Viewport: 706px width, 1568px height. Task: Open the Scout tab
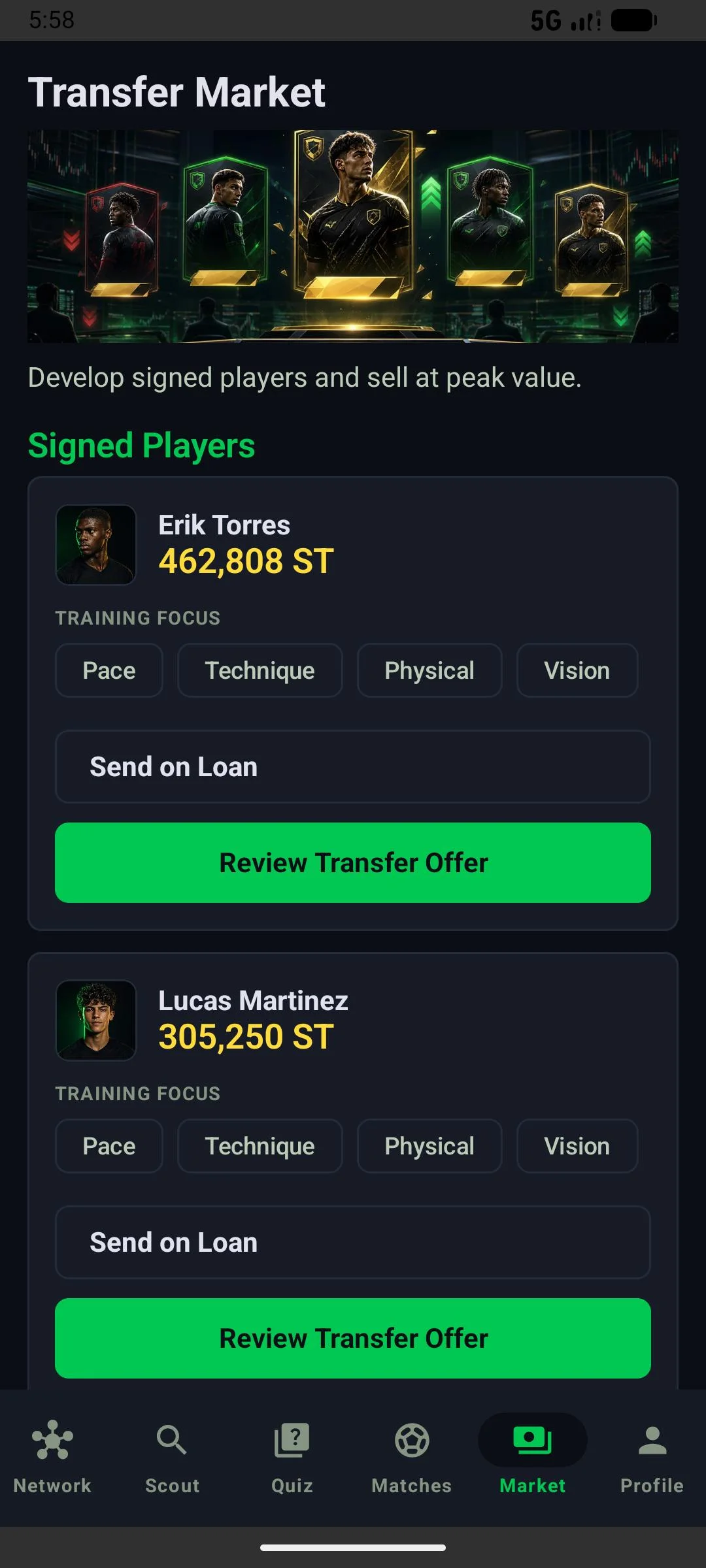[172, 1457]
